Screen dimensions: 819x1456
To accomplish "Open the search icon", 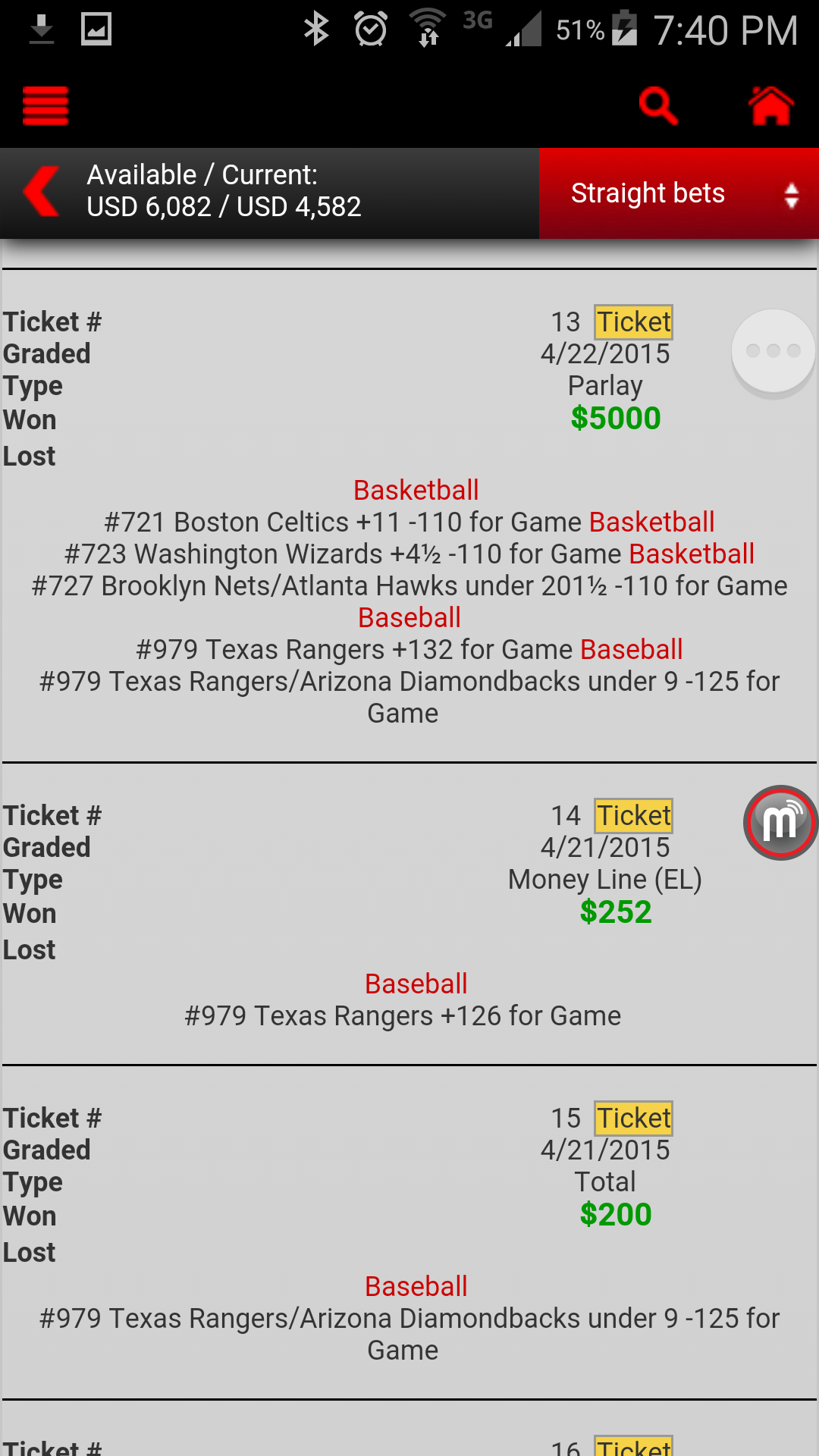I will (657, 105).
